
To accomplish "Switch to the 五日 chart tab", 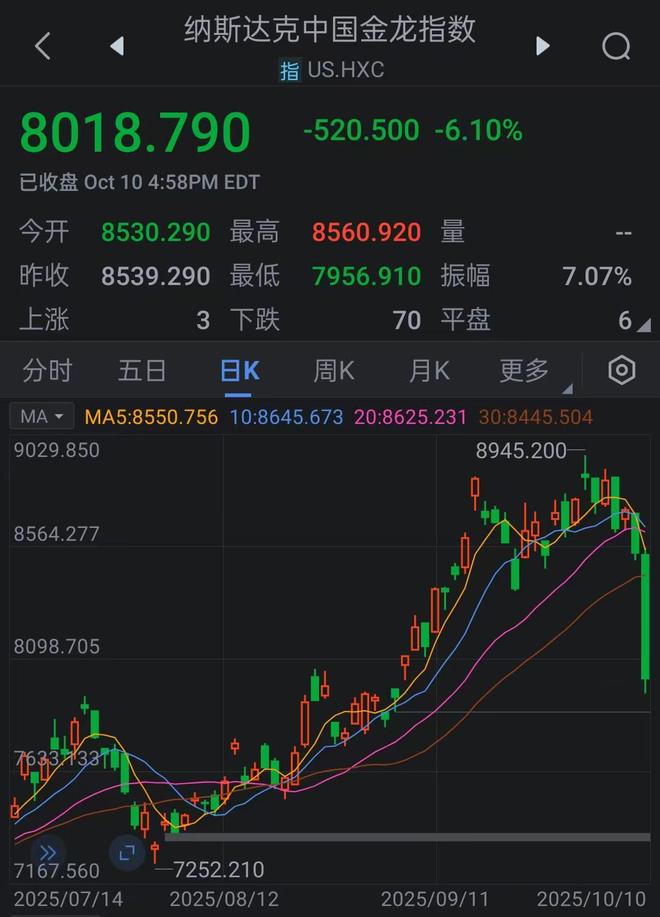I will pos(142,371).
